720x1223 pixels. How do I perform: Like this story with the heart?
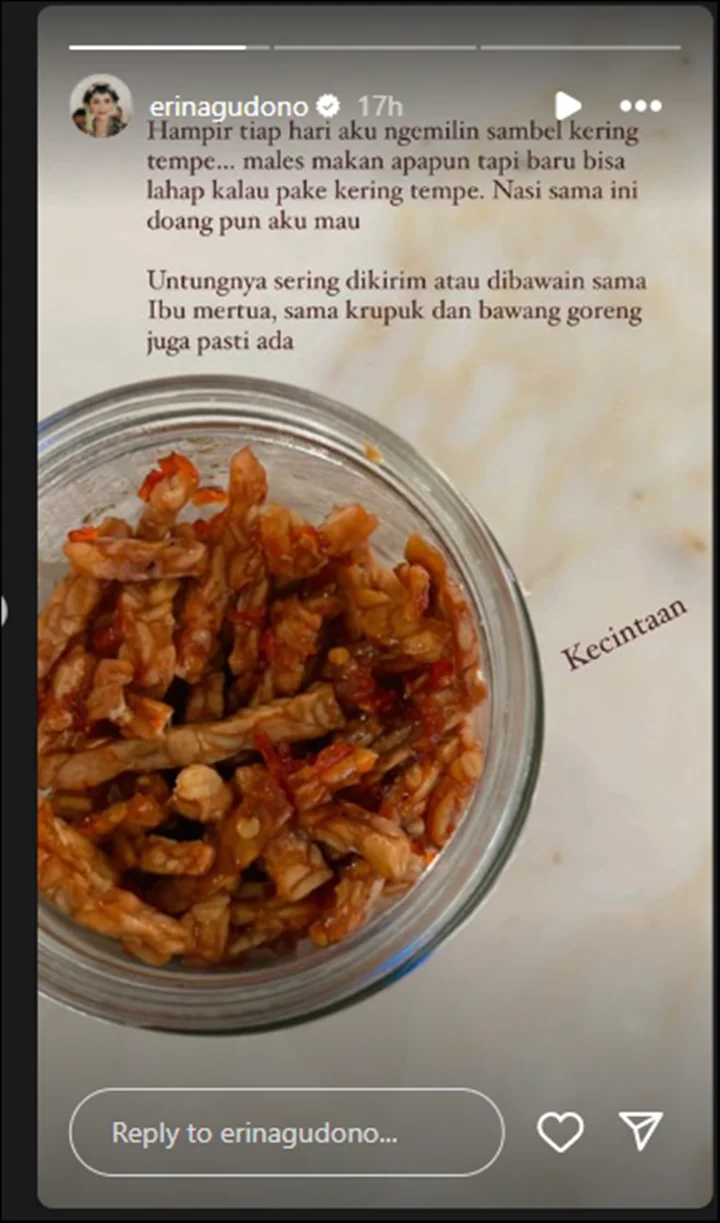[x=560, y=1131]
